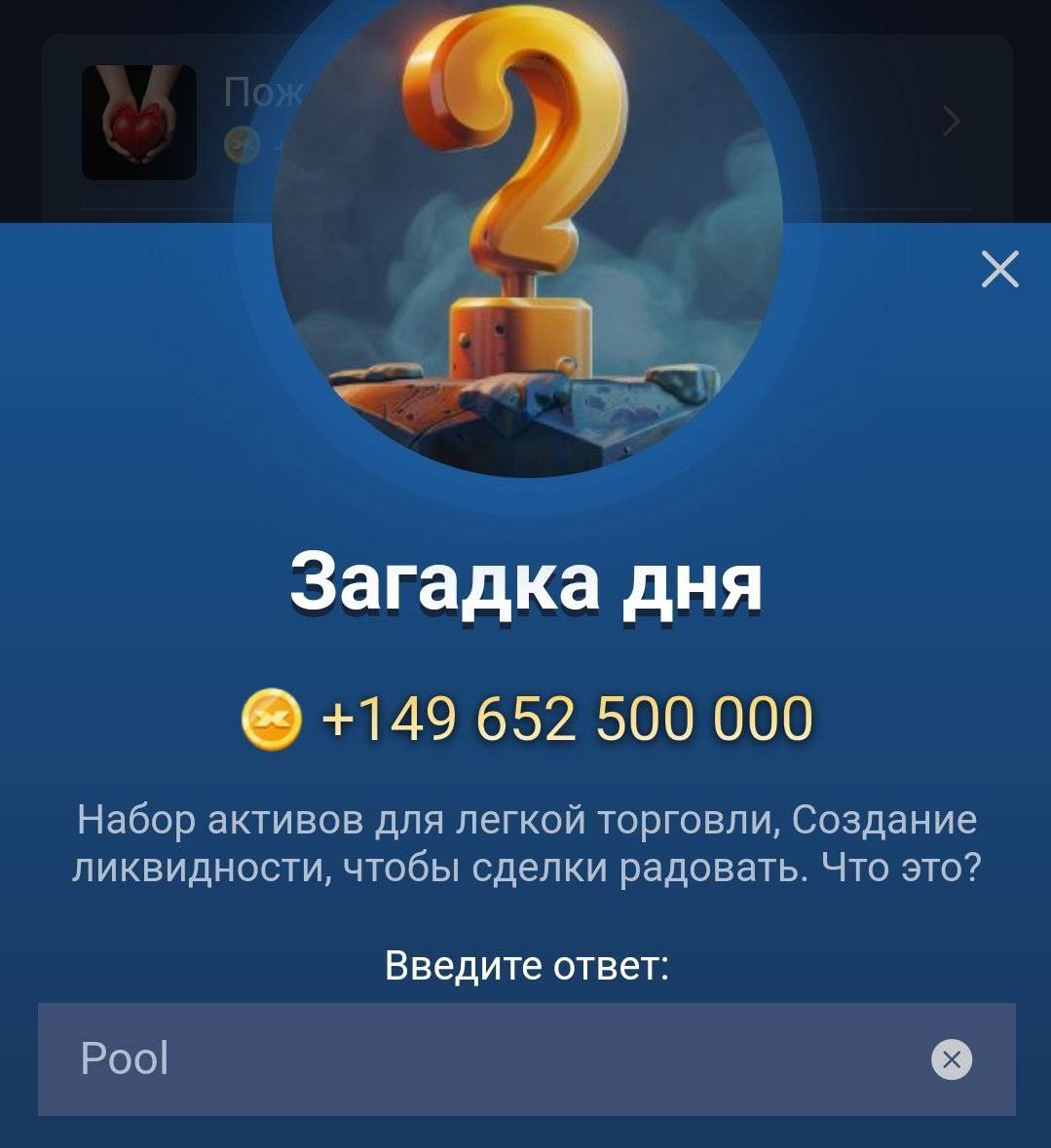Close the Загадка дня dialog
The image size is (1051, 1148).
pos(999,269)
